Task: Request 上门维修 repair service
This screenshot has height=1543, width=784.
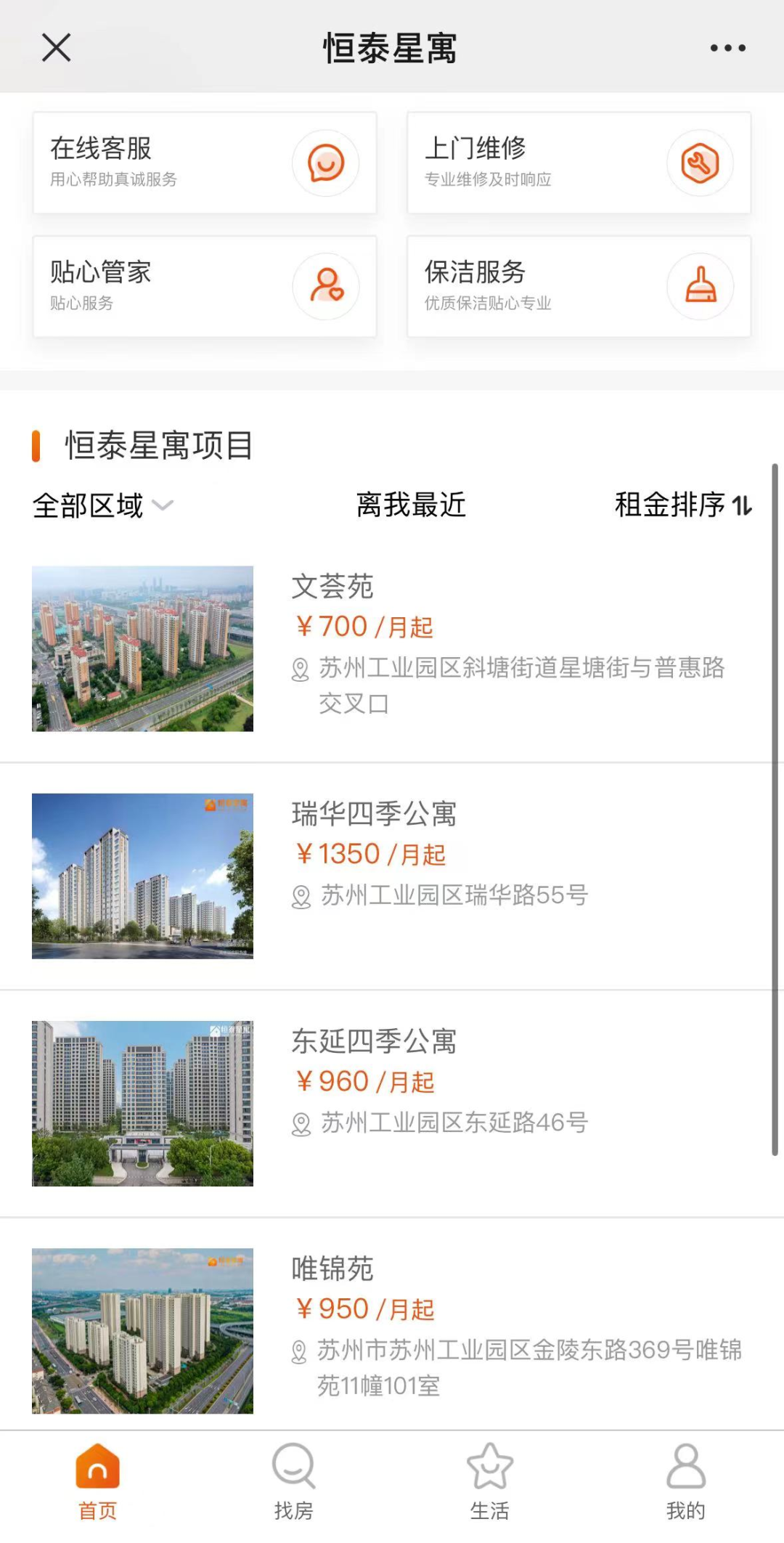Action: point(579,163)
